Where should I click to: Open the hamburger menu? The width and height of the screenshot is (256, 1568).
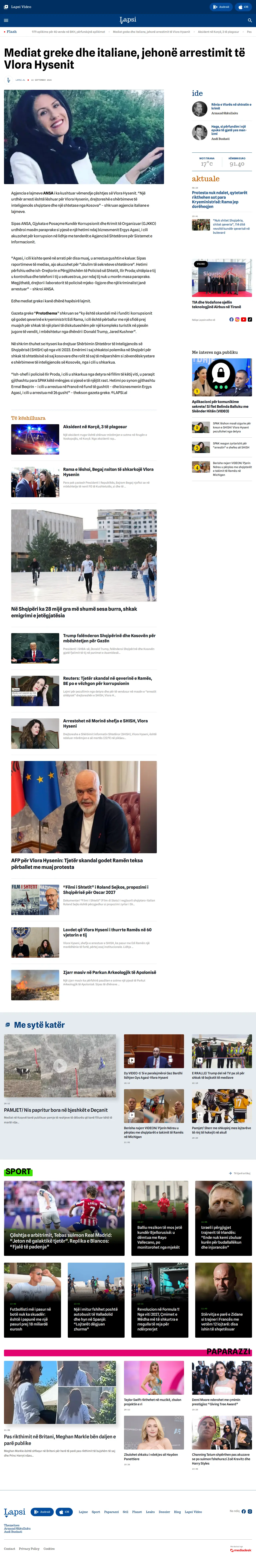(x=6, y=20)
